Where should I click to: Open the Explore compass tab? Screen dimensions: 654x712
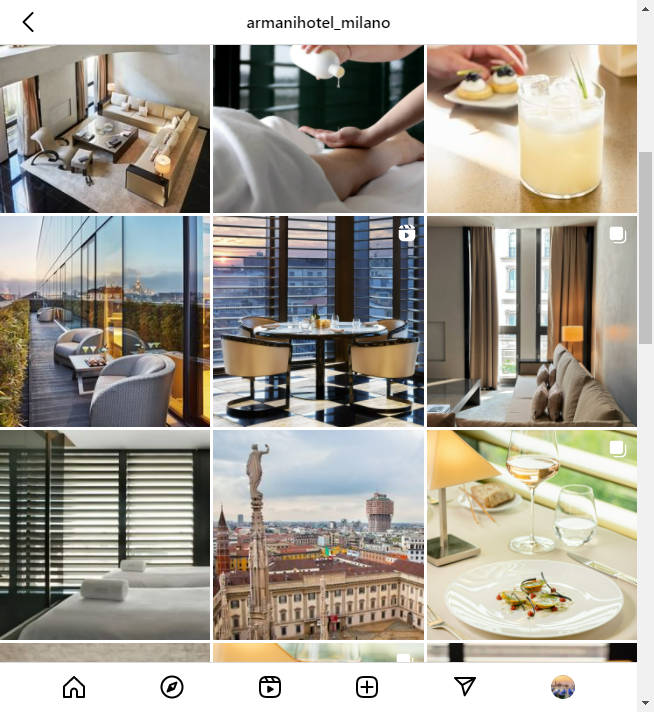click(x=172, y=687)
